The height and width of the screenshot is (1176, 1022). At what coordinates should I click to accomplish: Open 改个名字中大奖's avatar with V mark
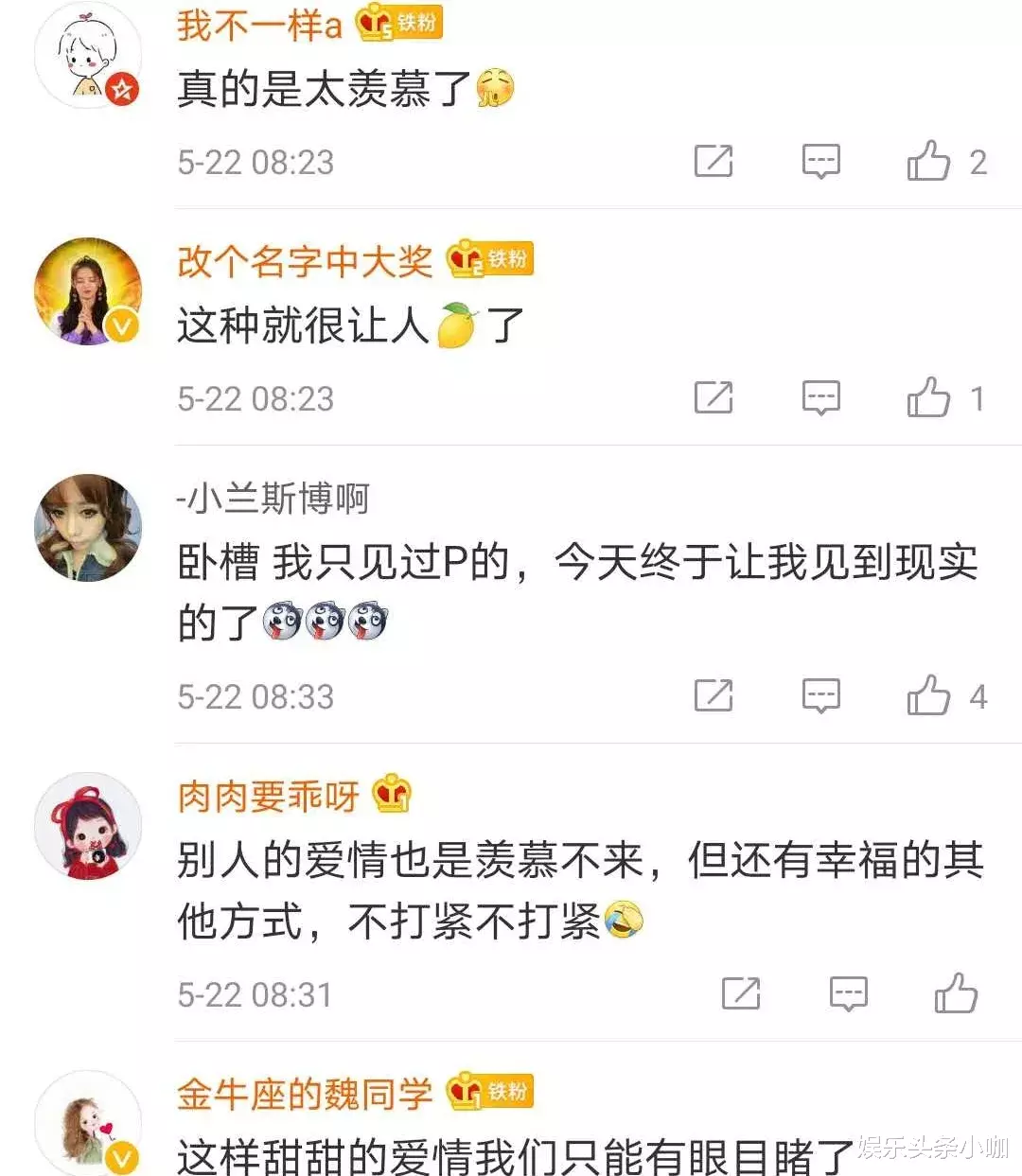pyautogui.click(x=88, y=290)
